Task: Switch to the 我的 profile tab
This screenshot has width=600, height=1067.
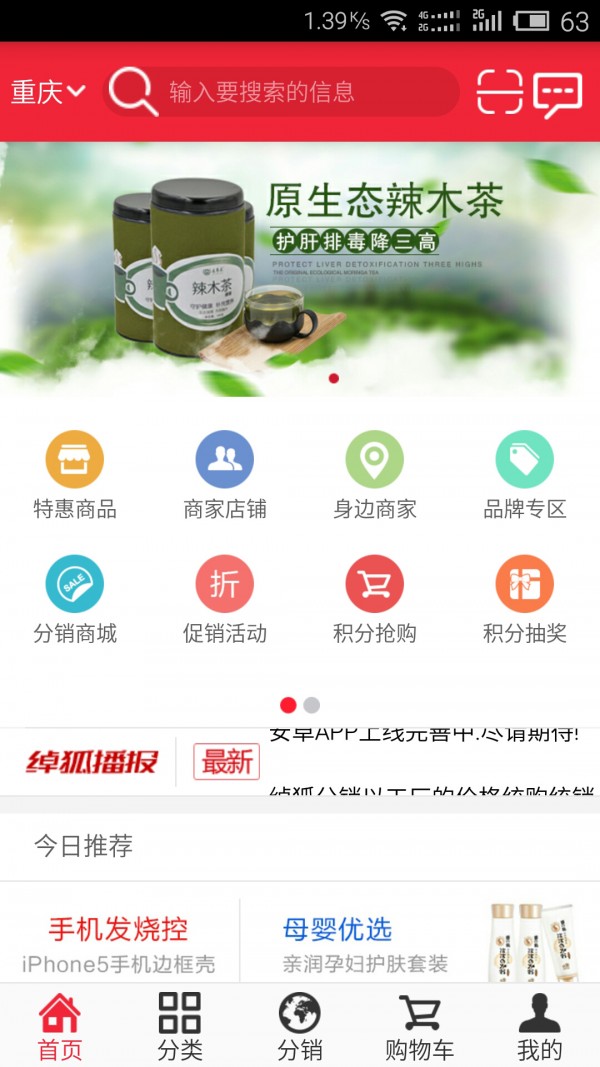Action: (540, 1026)
